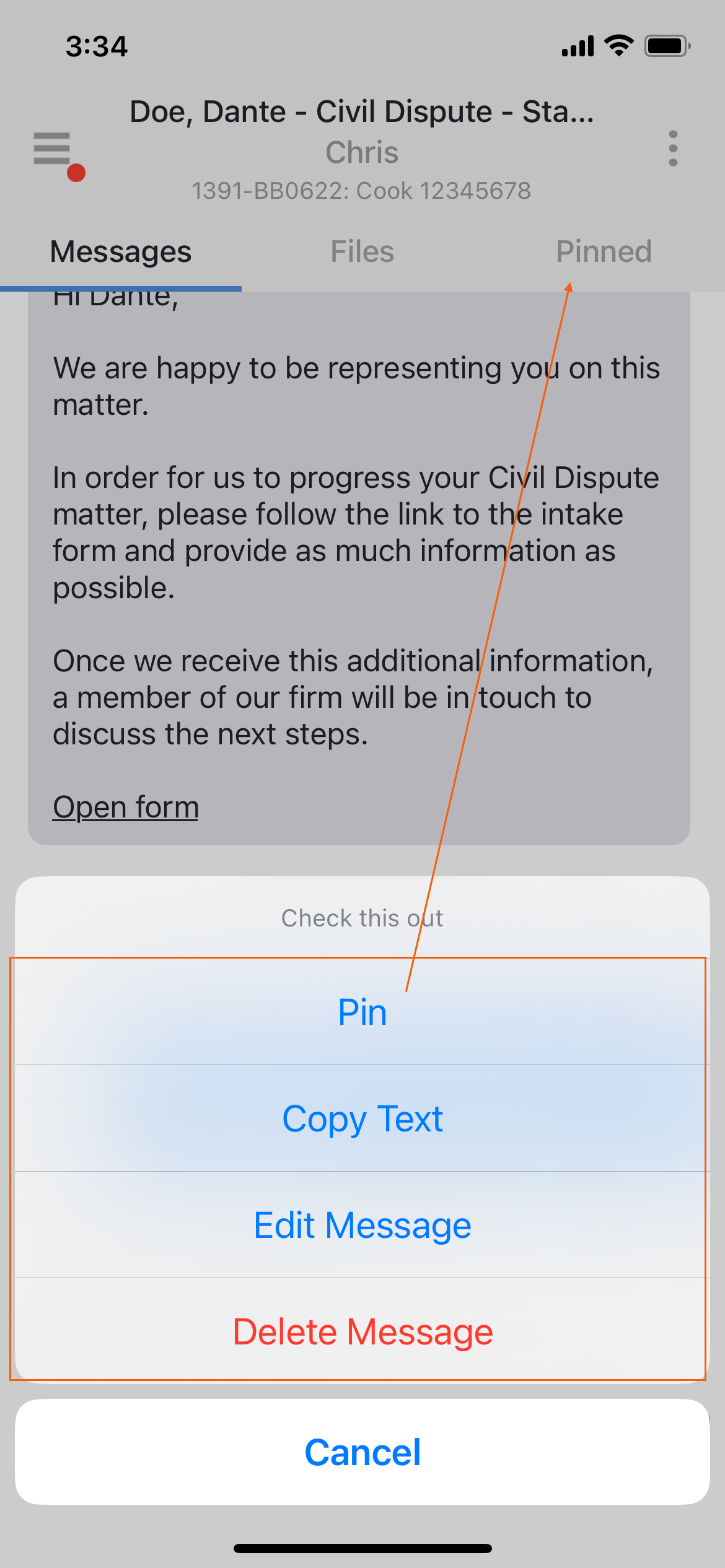Screen dimensions: 725x1568
Task: Dismiss the action sheet with Cancel
Action: 362,1452
